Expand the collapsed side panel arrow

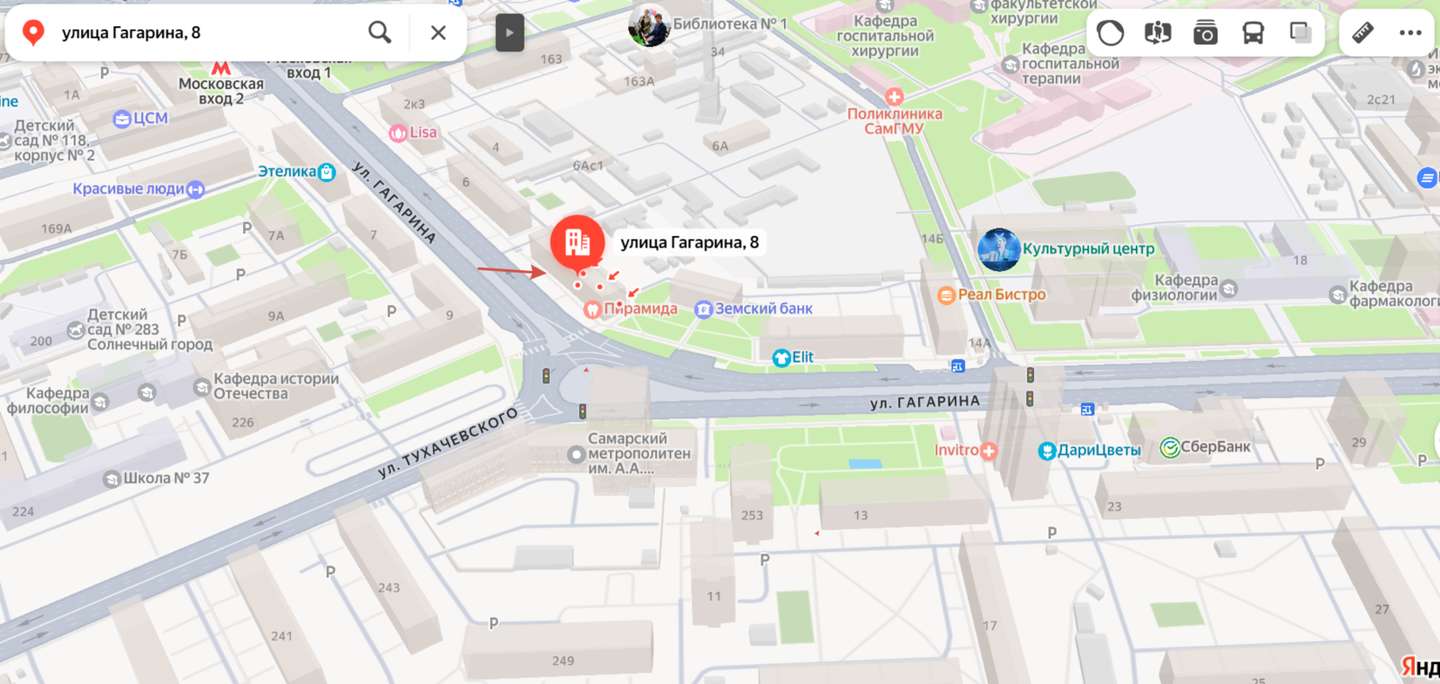[510, 33]
